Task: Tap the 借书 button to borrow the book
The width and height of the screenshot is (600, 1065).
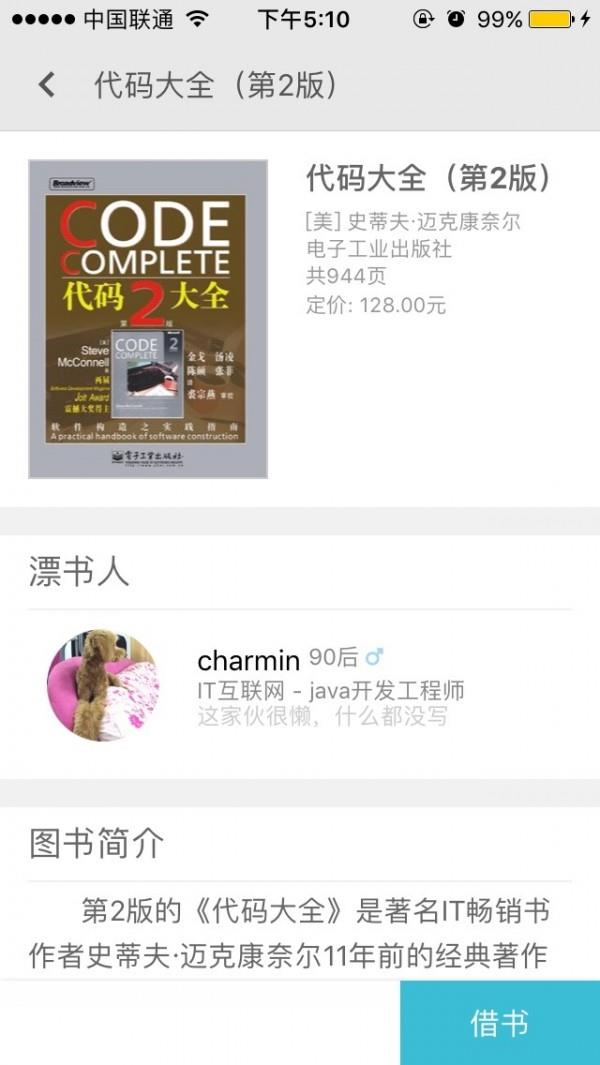Action: tap(499, 1022)
